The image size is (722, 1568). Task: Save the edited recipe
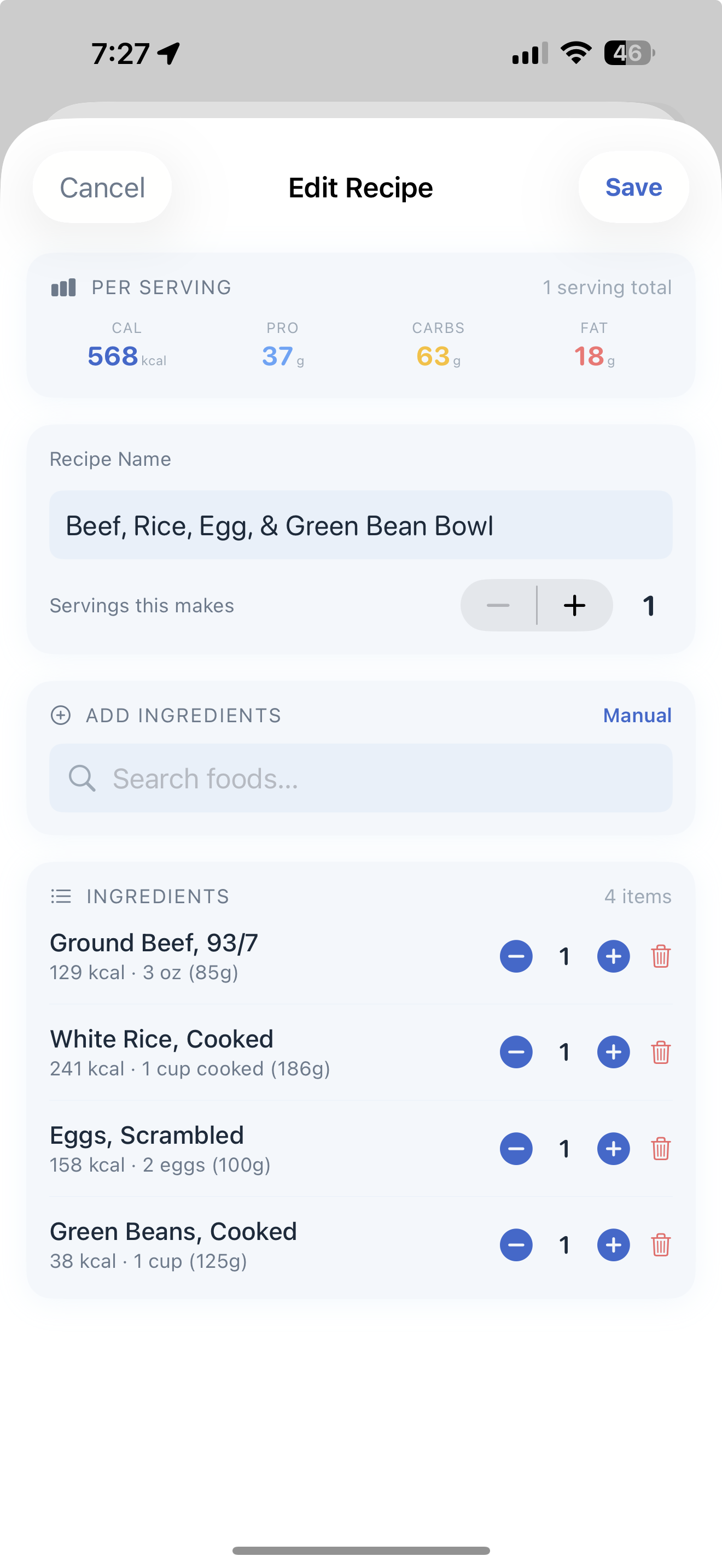(x=633, y=187)
